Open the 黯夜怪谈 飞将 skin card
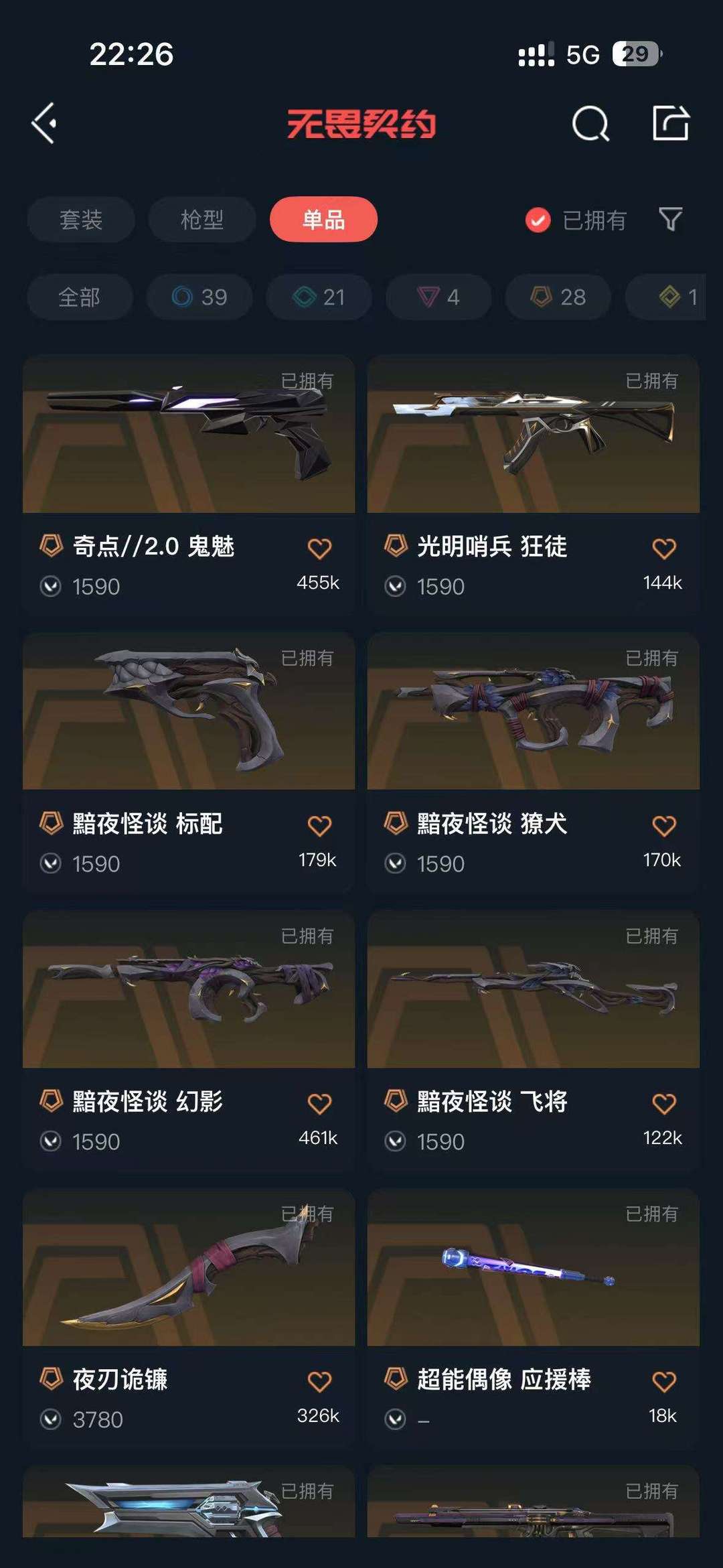Image resolution: width=723 pixels, height=1568 pixels. point(534,1039)
